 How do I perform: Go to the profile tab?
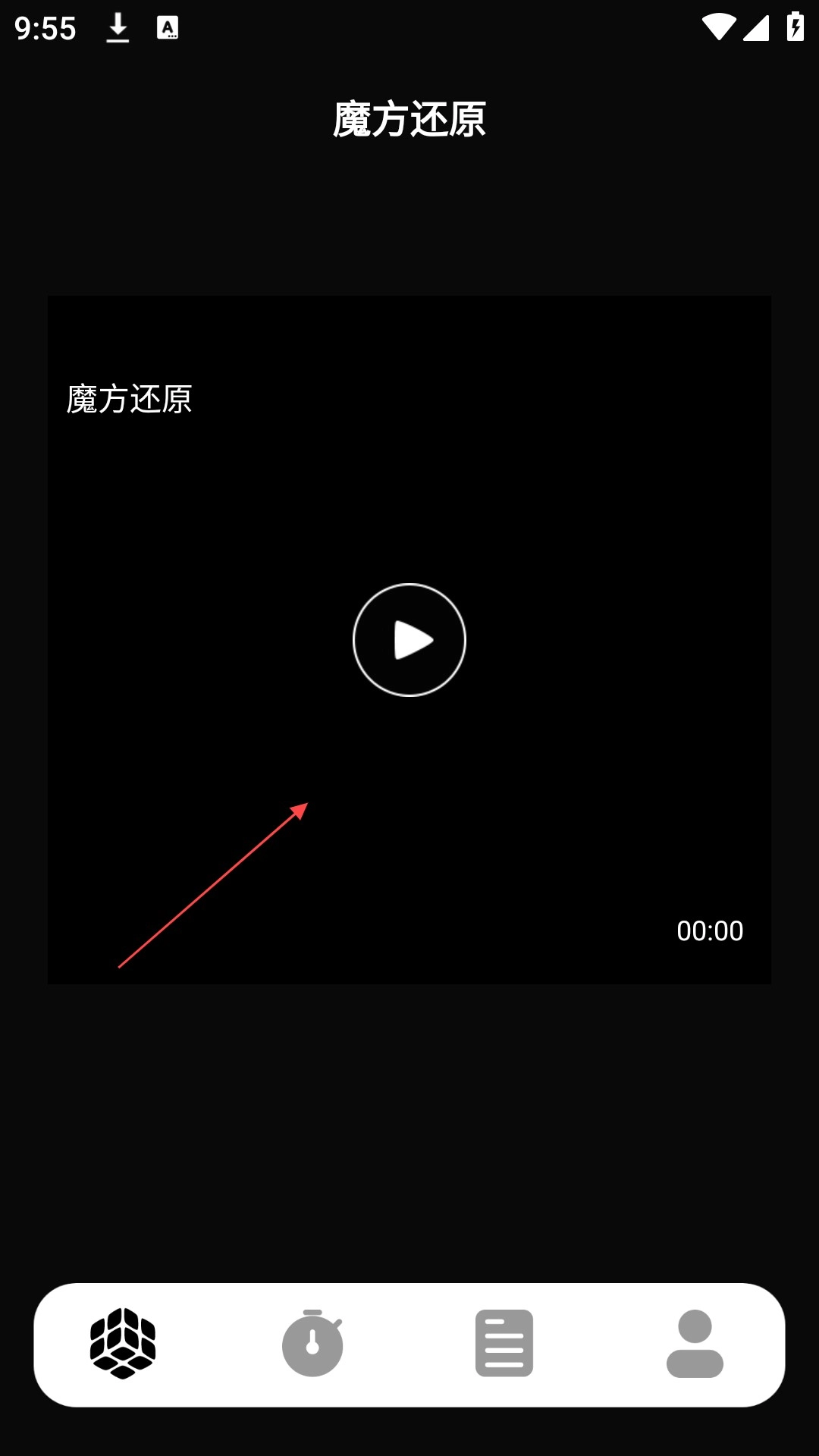[695, 1344]
